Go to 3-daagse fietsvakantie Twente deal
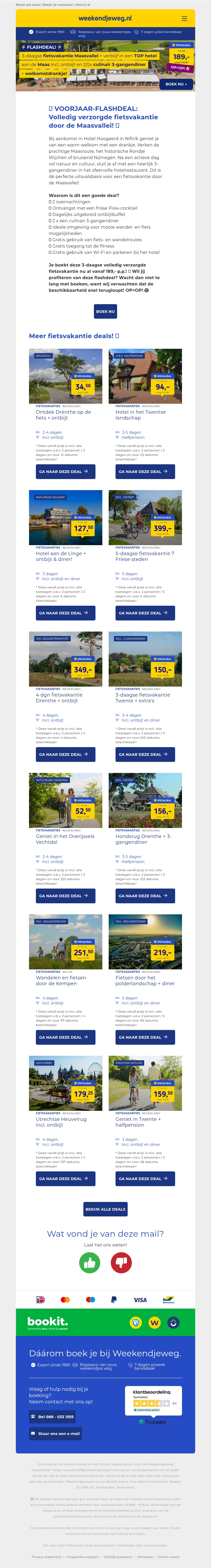Viewport: 211px width, 1568px height. tap(145, 754)
